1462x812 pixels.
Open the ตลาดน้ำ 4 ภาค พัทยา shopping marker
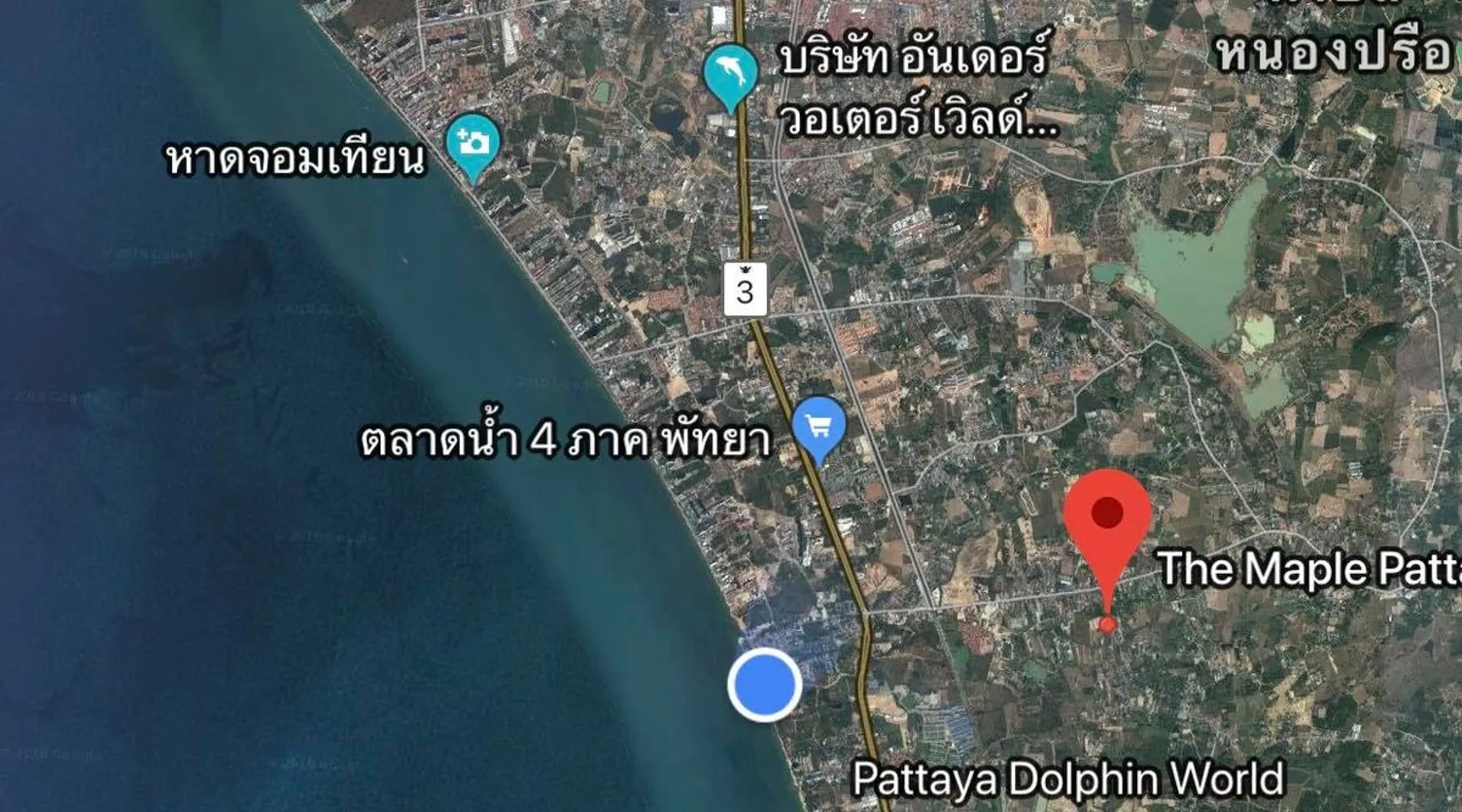tap(819, 425)
